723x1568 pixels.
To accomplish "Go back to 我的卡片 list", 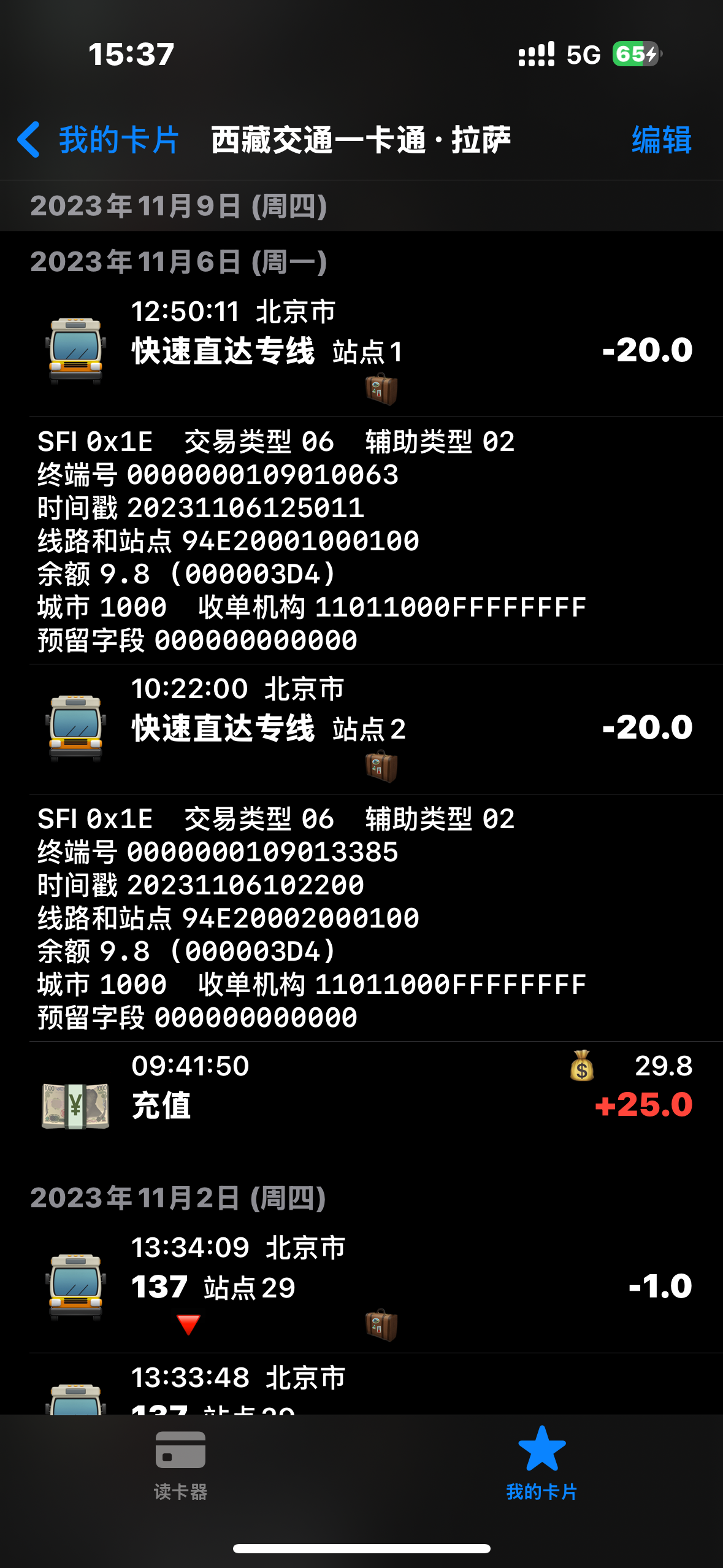I will 98,140.
